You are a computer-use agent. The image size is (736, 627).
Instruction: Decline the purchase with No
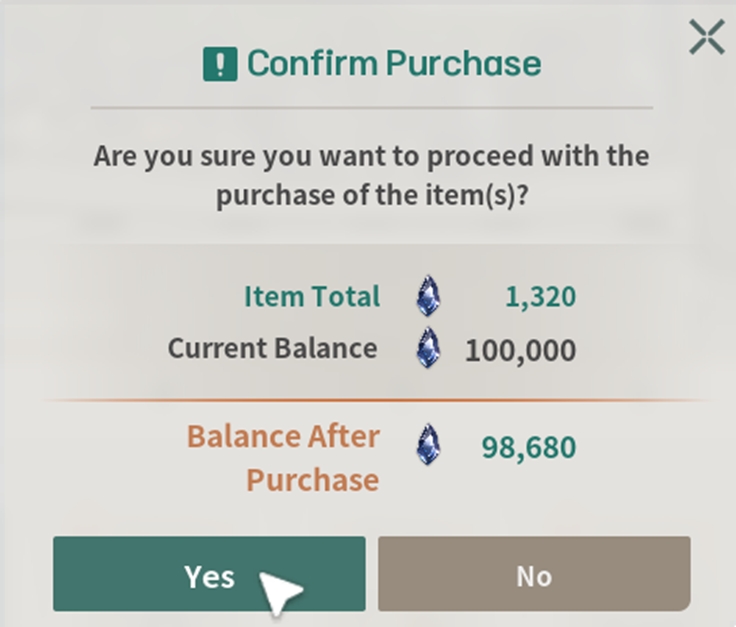[x=534, y=574]
